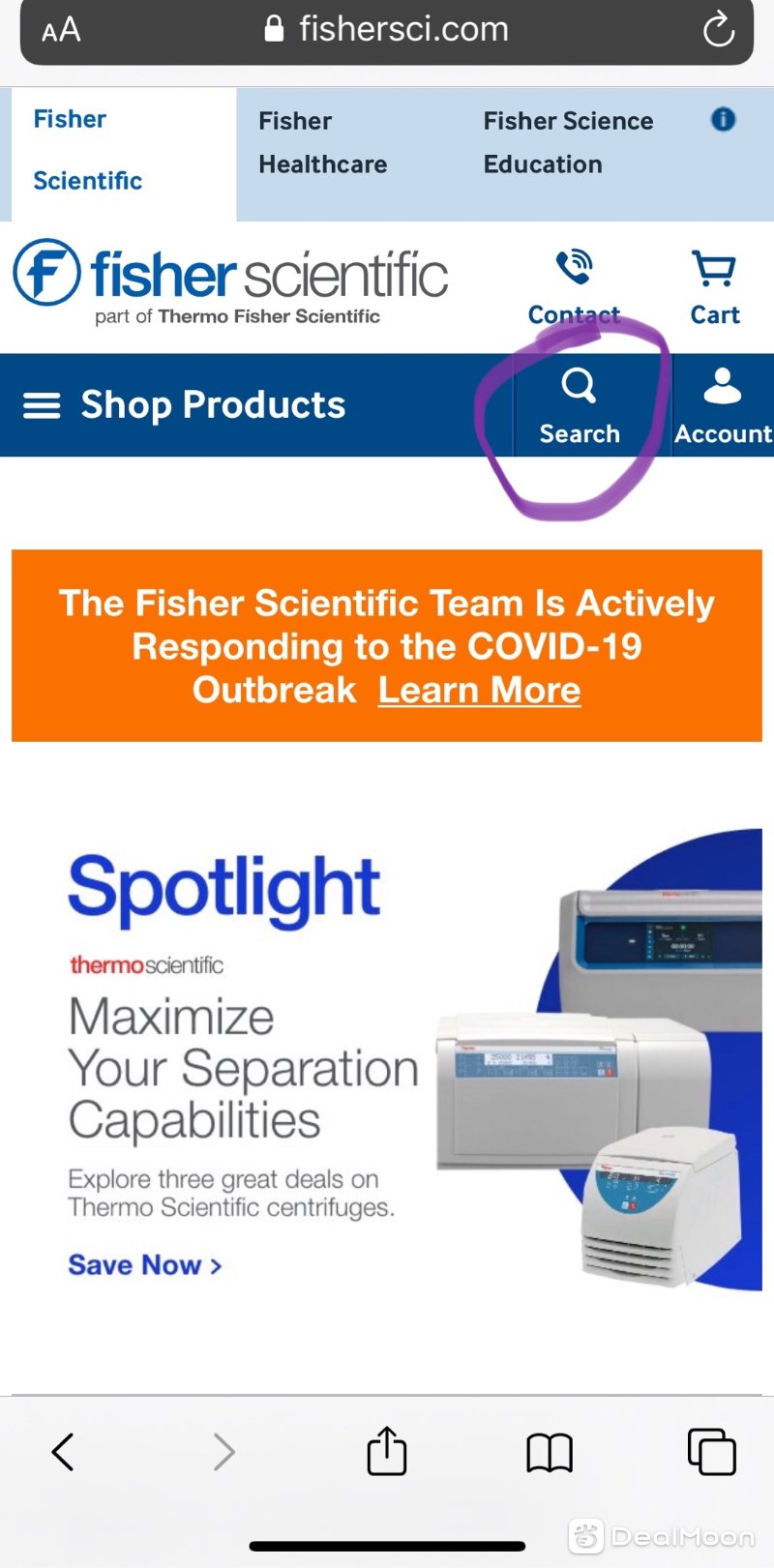Image resolution: width=774 pixels, height=1568 pixels.
Task: Open the shopping Cart
Action: [714, 287]
